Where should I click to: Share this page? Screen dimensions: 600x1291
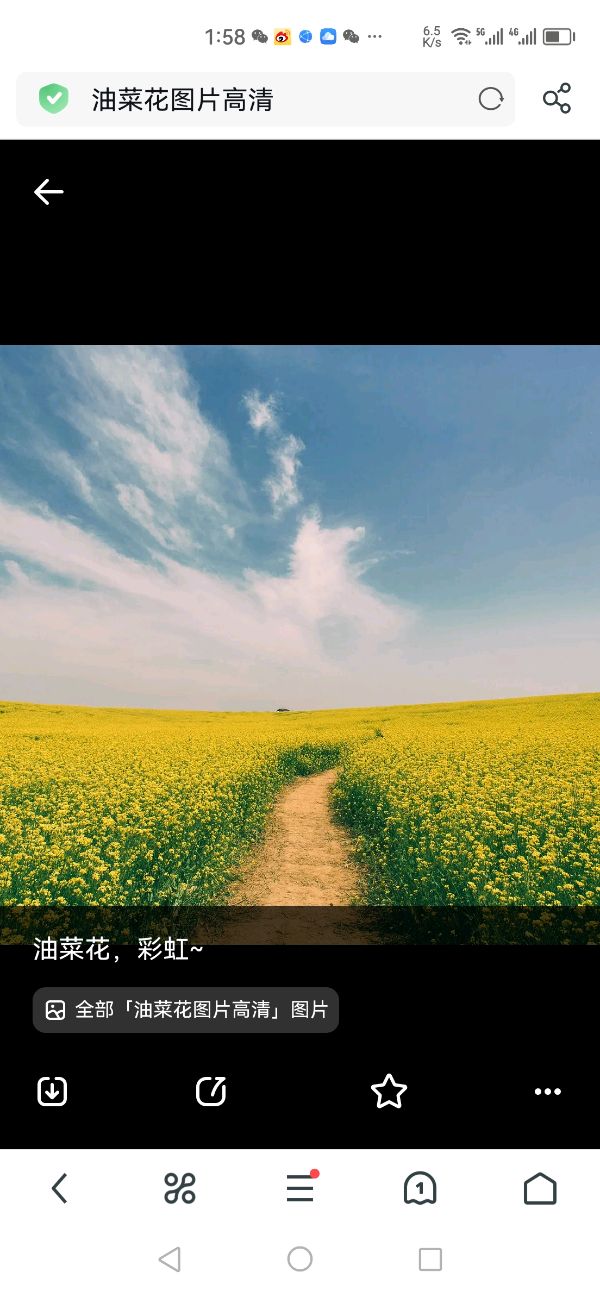pyautogui.click(x=557, y=99)
